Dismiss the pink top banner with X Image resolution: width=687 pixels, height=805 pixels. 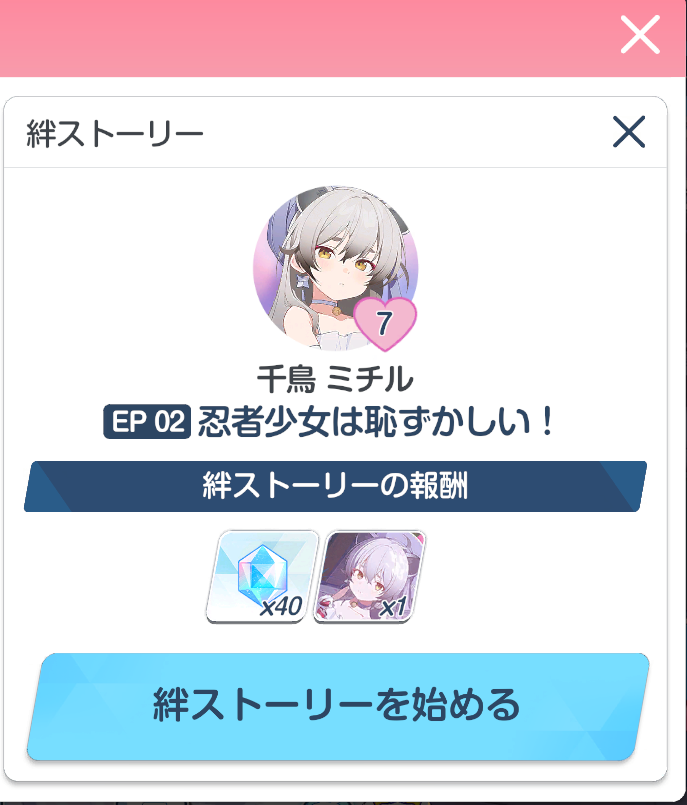point(640,36)
